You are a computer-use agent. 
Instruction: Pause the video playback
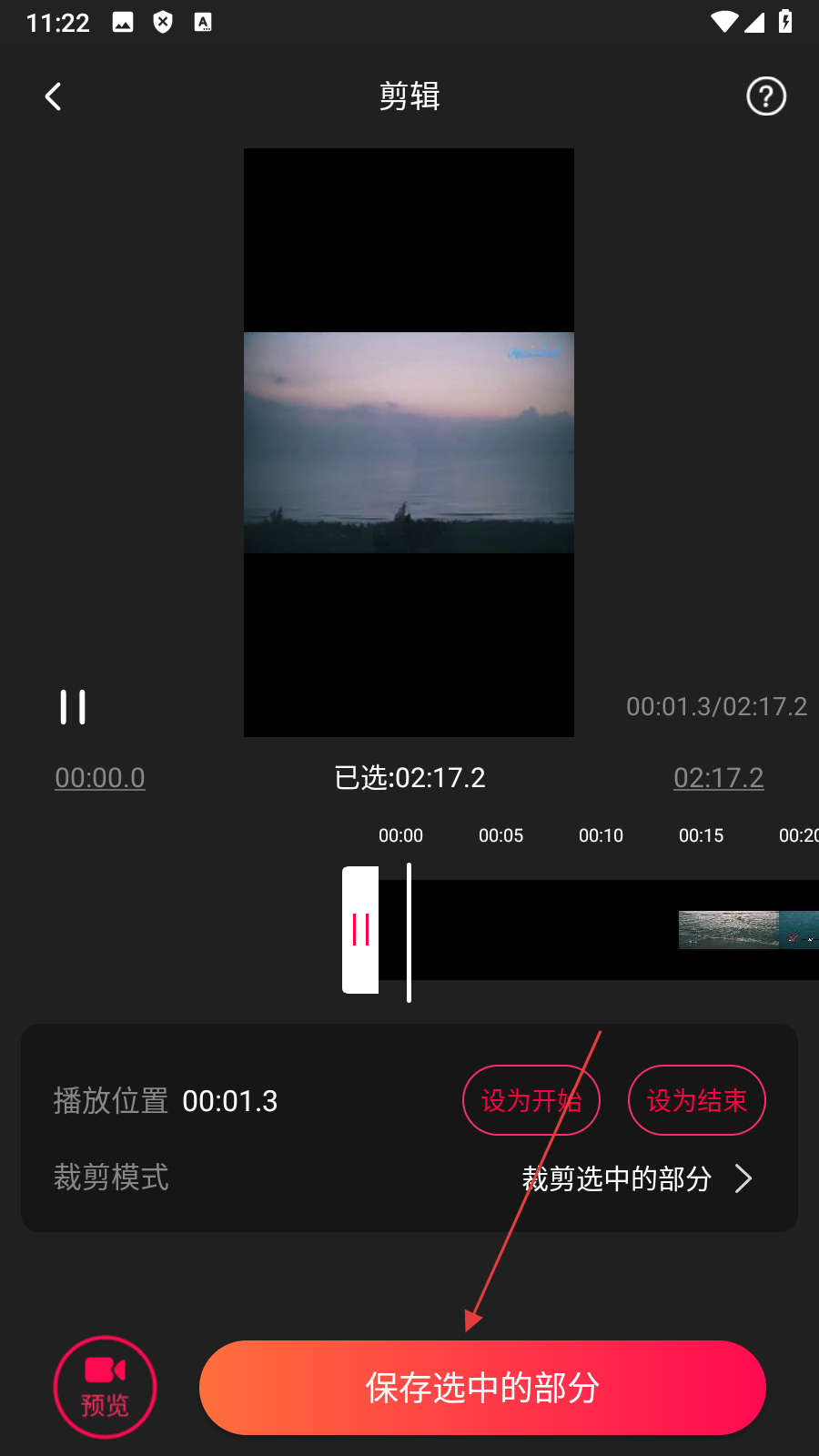pyautogui.click(x=73, y=707)
